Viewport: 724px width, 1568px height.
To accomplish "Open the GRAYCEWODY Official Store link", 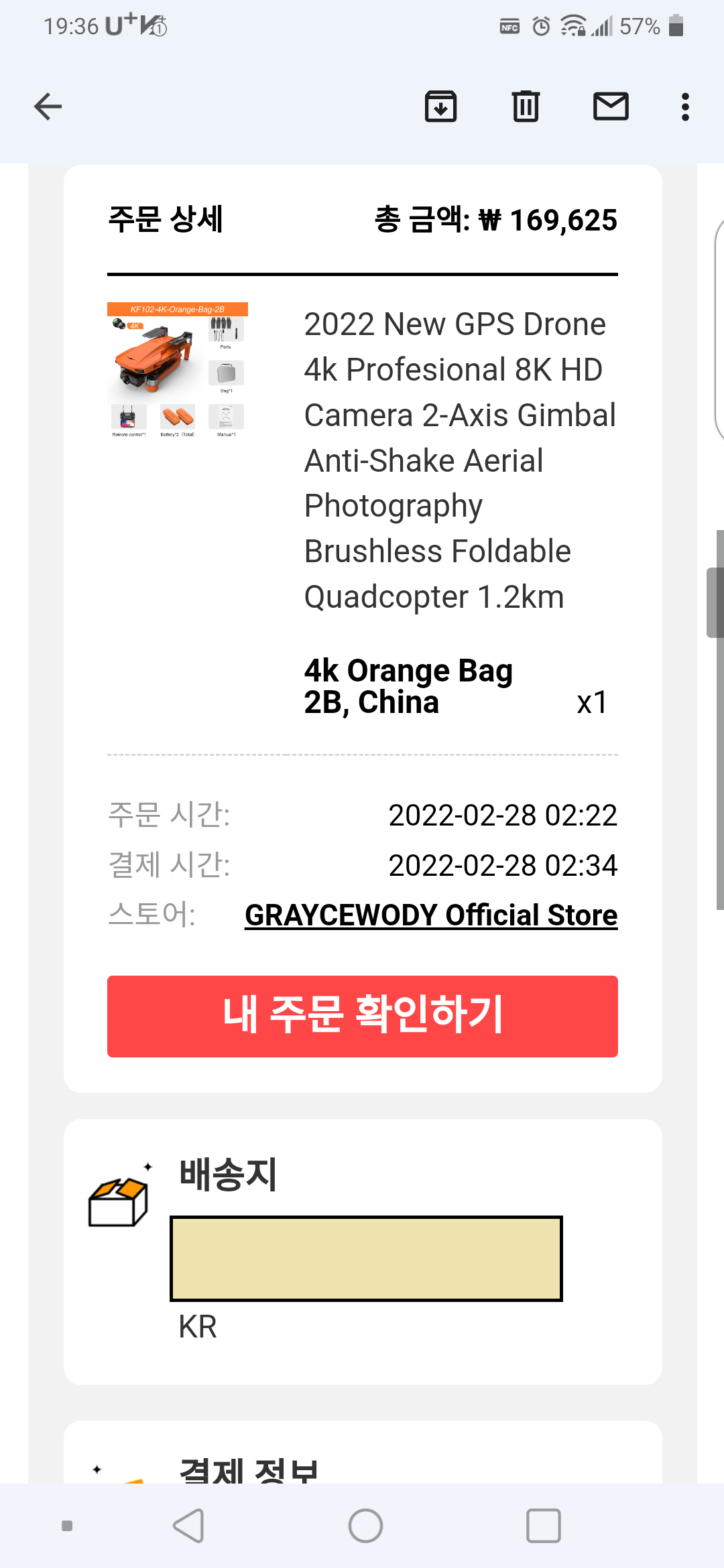I will tap(430, 915).
